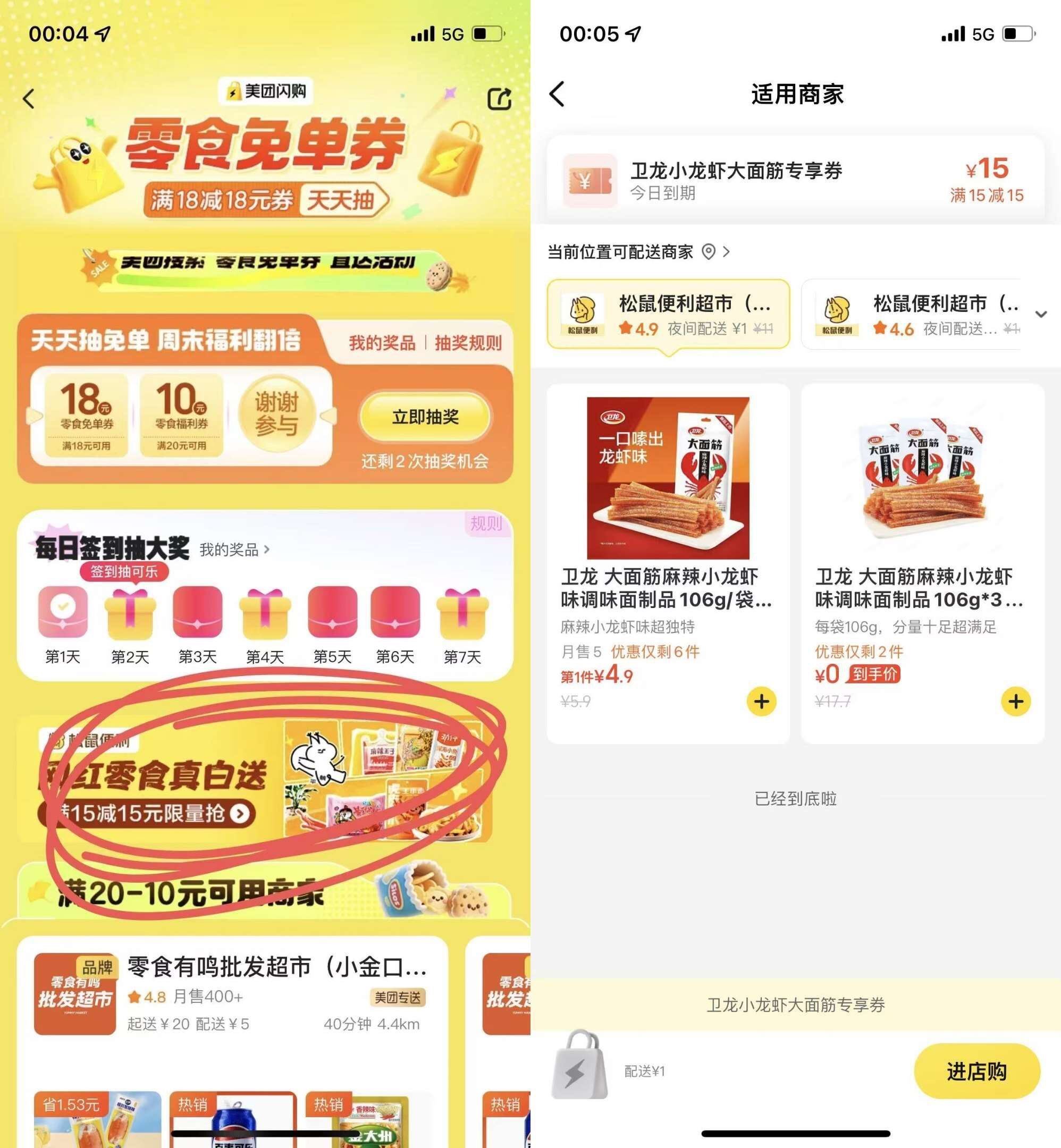The width and height of the screenshot is (1061, 1148).
Task: Select the 第2天 sign-in gift box
Action: [130, 613]
